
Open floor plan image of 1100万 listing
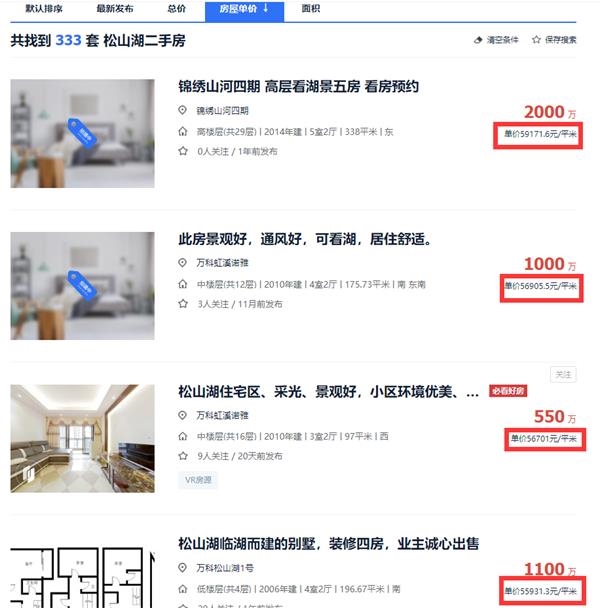pyautogui.click(x=82, y=578)
